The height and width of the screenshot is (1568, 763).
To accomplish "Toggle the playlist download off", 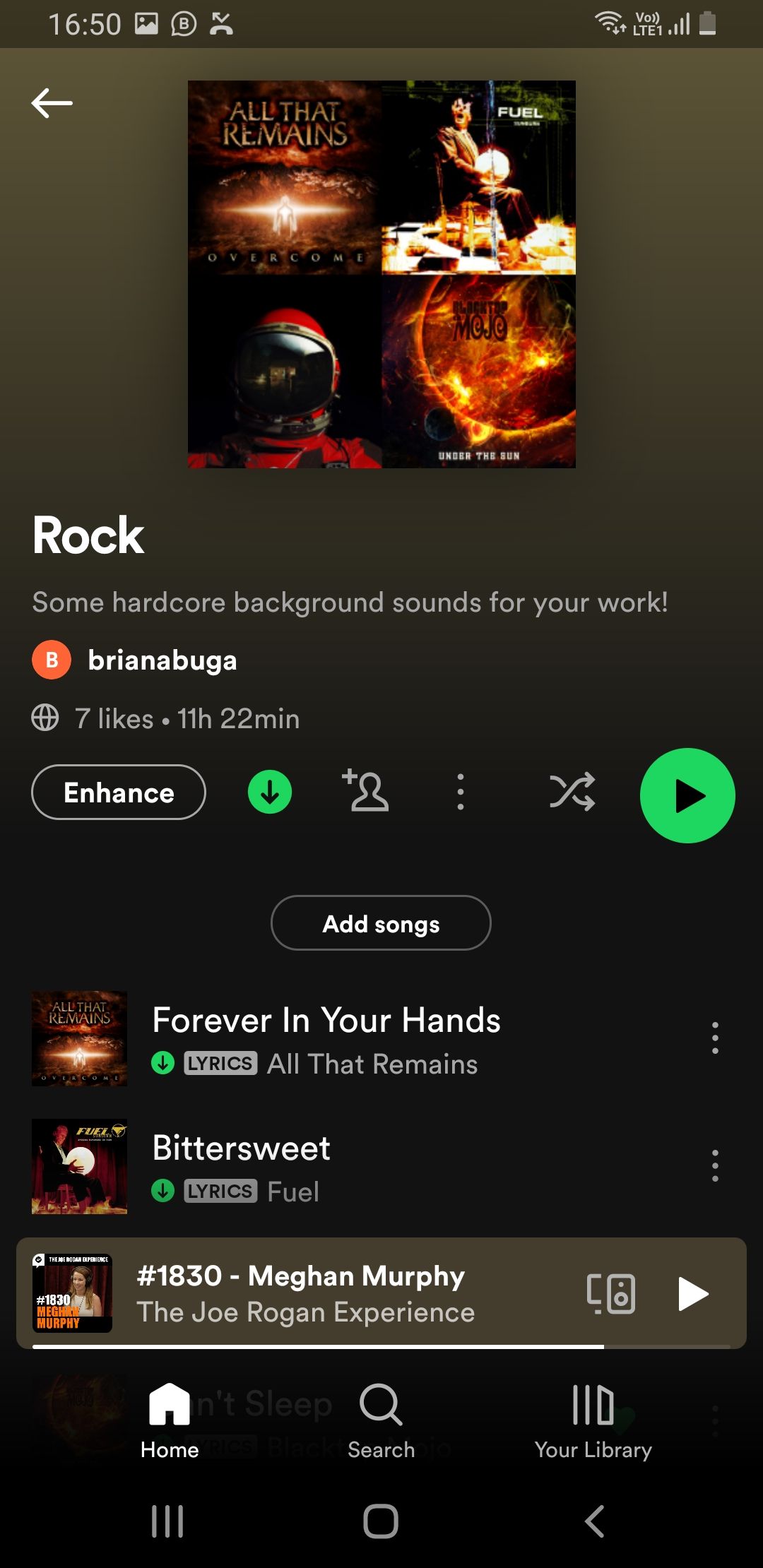I will click(x=269, y=792).
